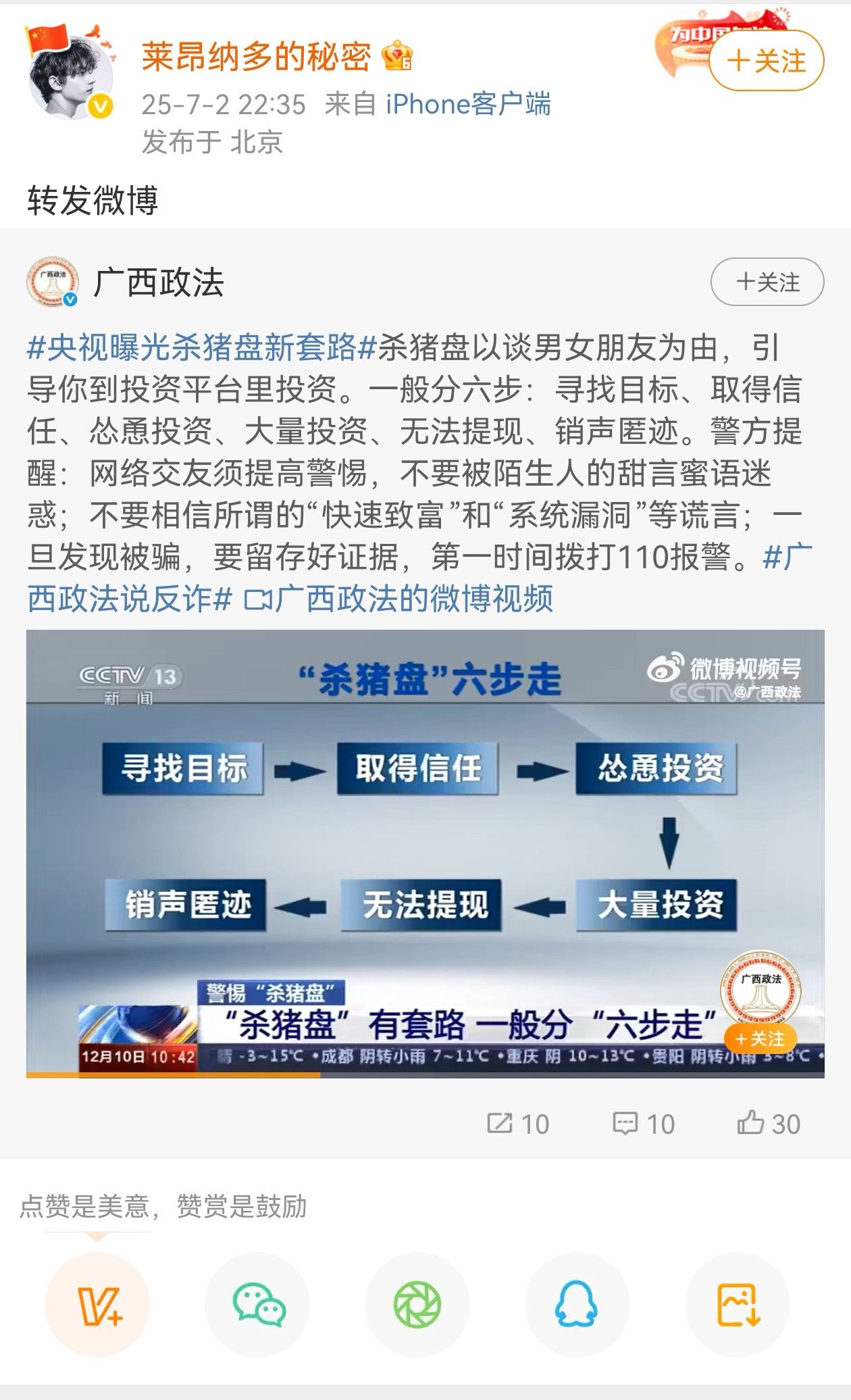
Task: Open 莱昂纳多的秘密's profile avatar
Action: coord(71,76)
